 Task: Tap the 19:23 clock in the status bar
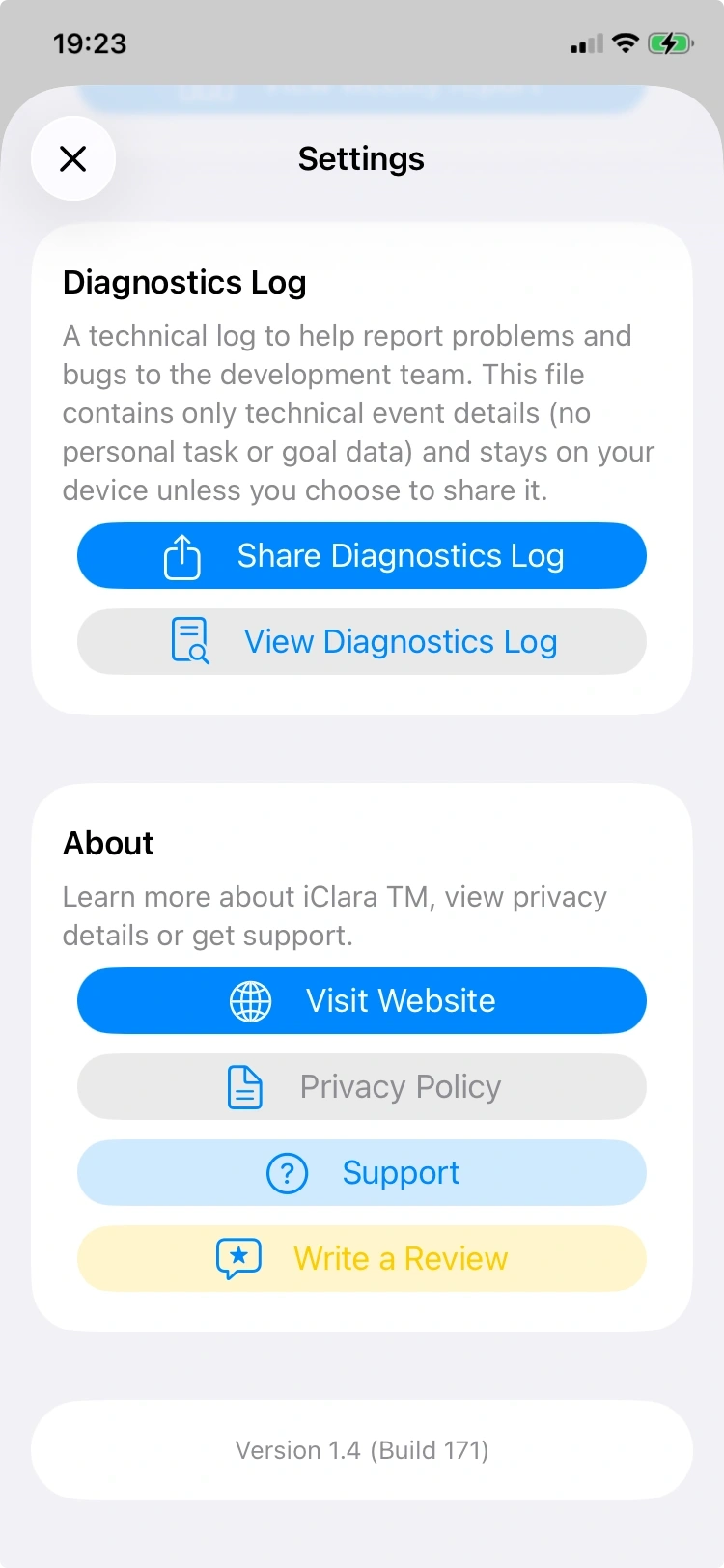[x=90, y=42]
